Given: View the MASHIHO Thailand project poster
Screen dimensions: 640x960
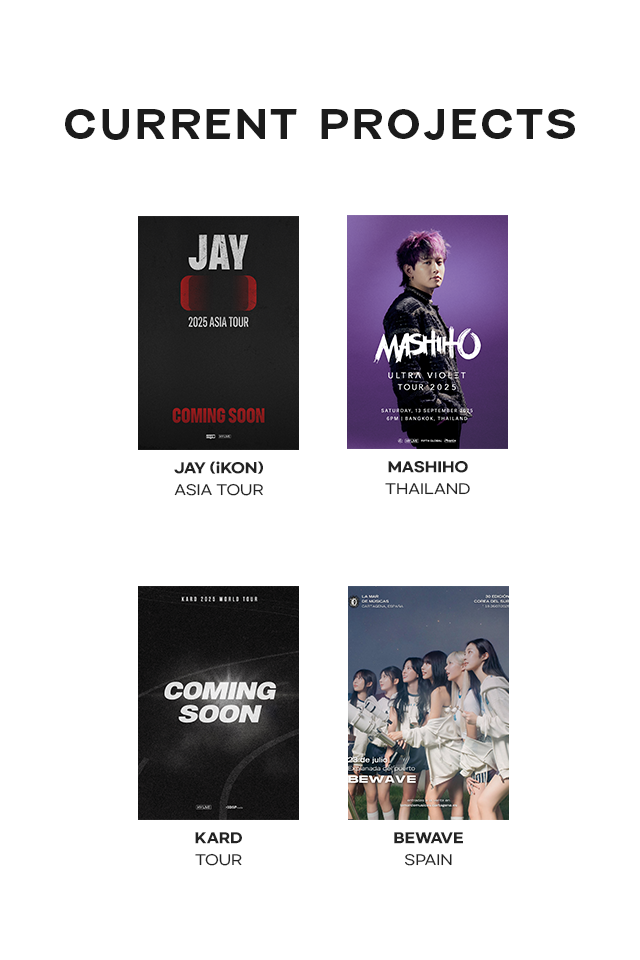Looking at the screenshot, I should point(427,332).
